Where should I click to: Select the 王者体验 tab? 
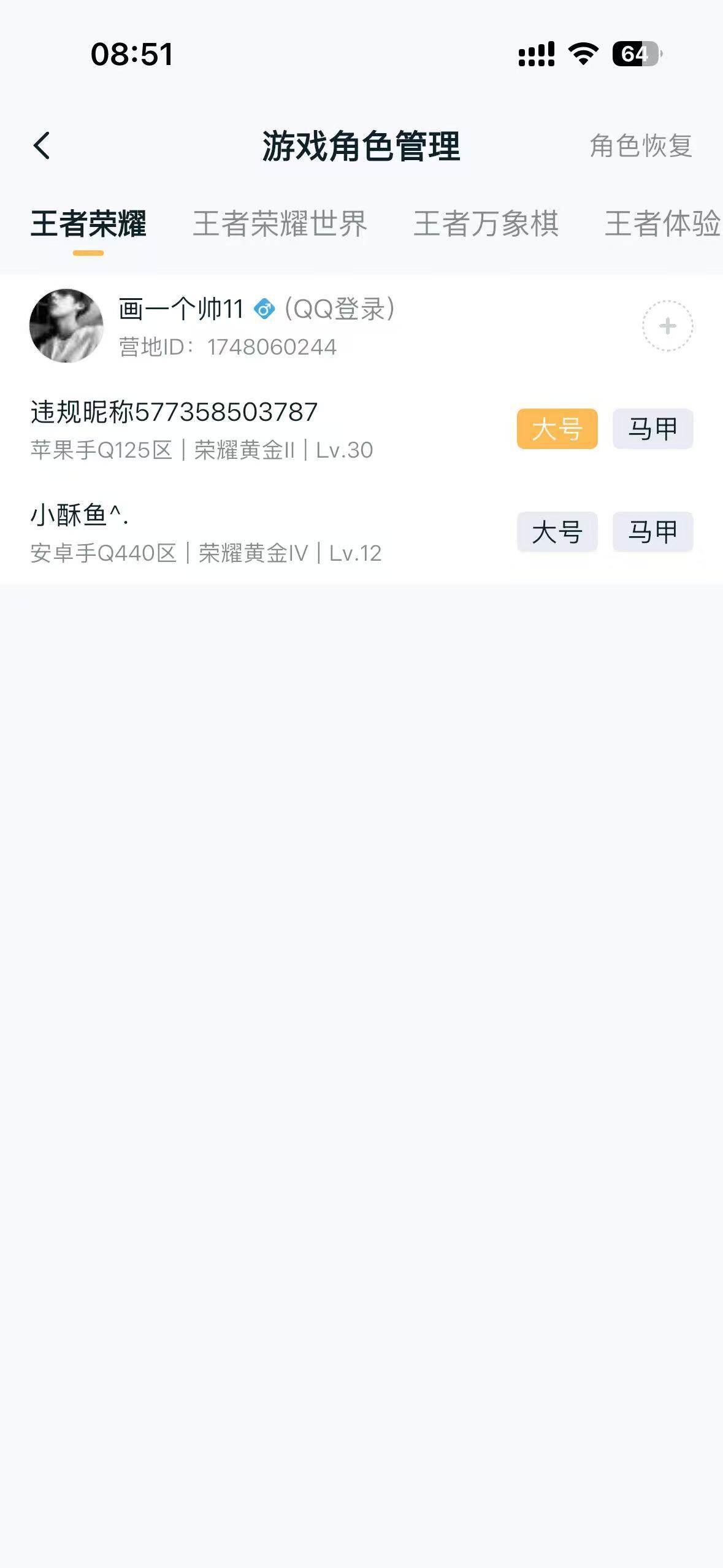point(662,225)
